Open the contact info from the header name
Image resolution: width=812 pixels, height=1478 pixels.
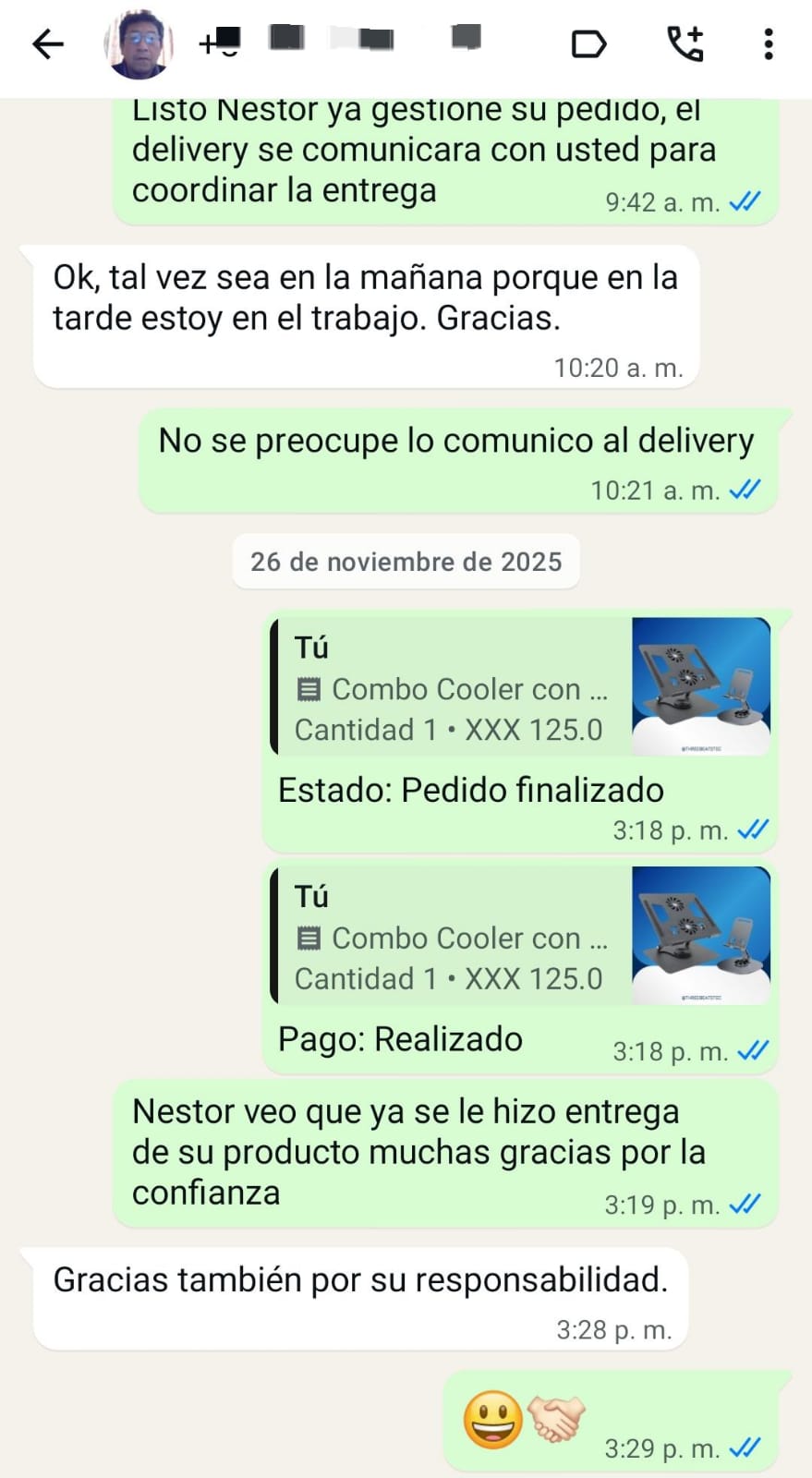click(342, 41)
